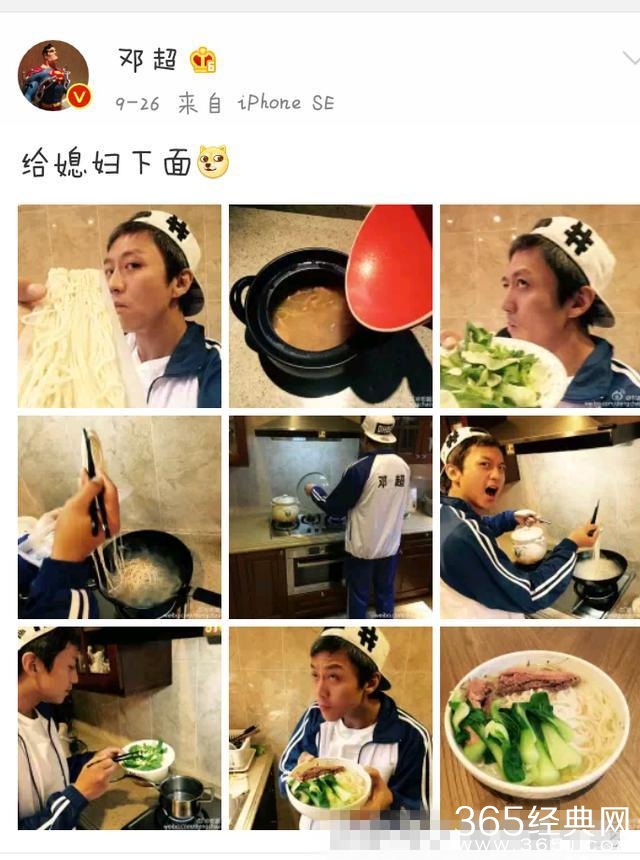
Task: Open photo of black pot with red lid
Action: [x=331, y=306]
